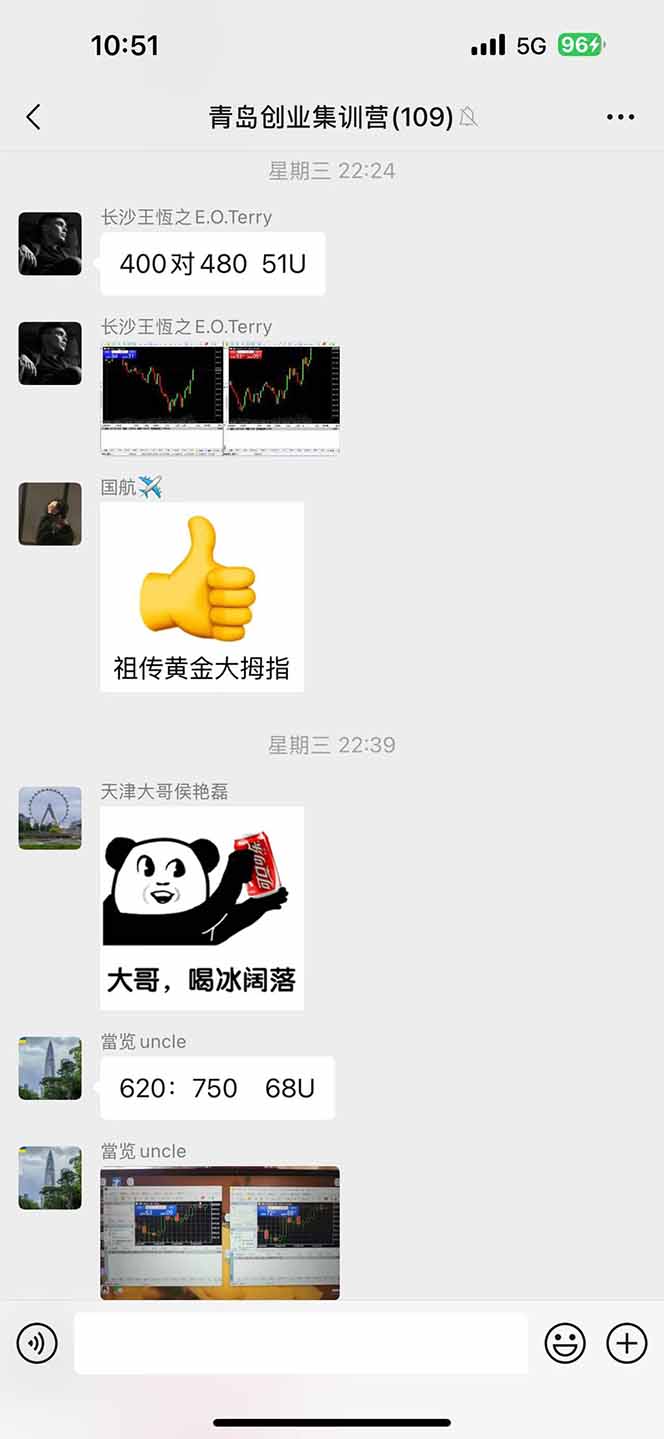
Task: View the chart photo sent by 當览 uncle
Action: click(x=220, y=1233)
